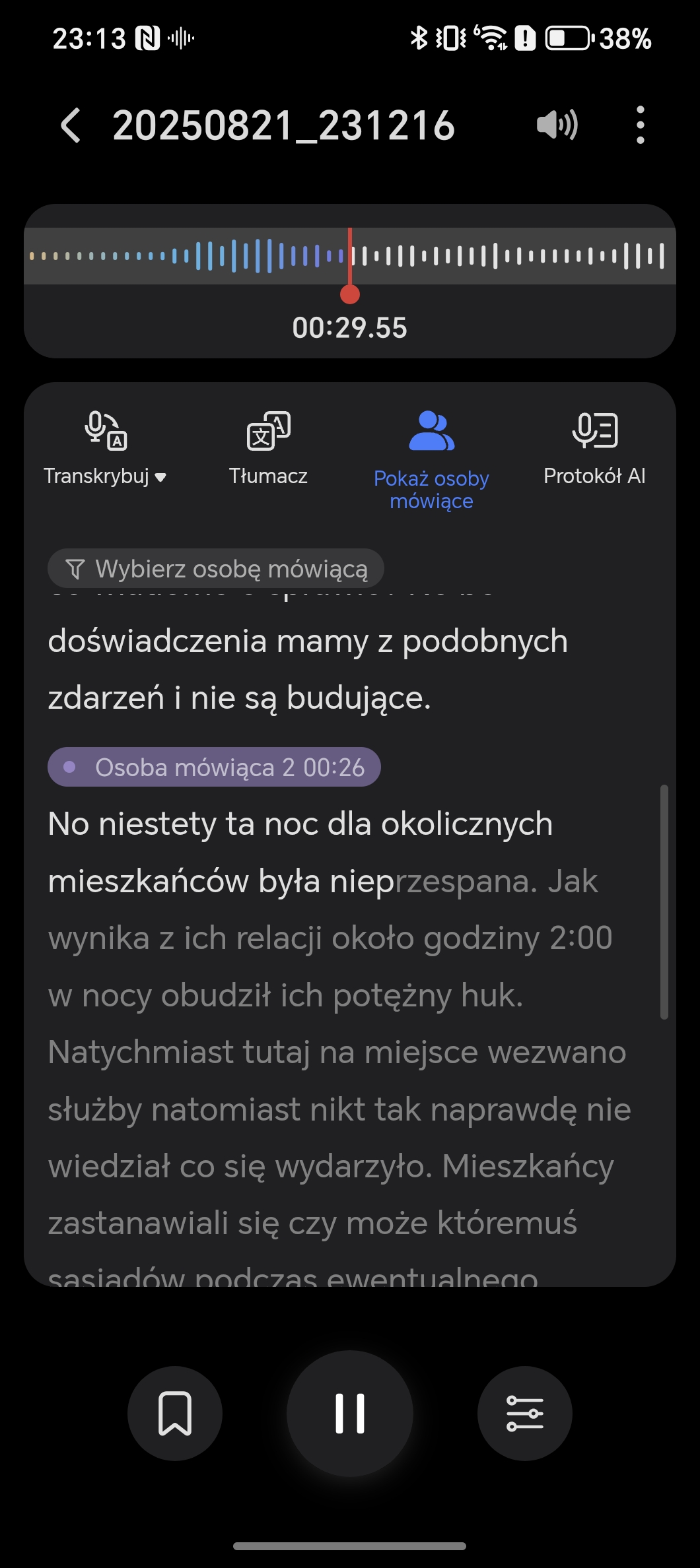Tap the speaker sound output icon
The image size is (700, 1568).
pyautogui.click(x=557, y=125)
